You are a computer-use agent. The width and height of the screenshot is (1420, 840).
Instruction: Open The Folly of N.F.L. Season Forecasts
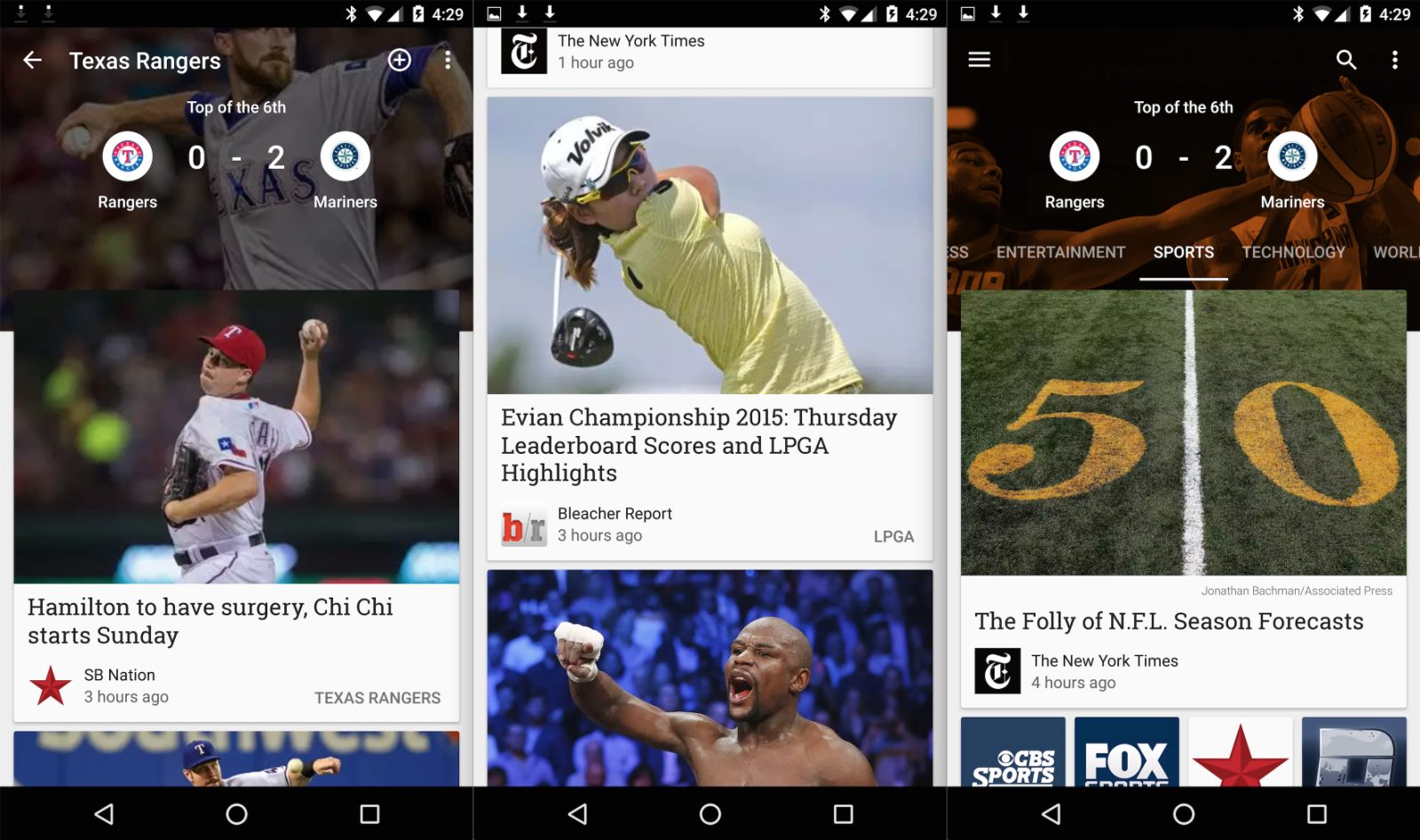click(x=1169, y=622)
